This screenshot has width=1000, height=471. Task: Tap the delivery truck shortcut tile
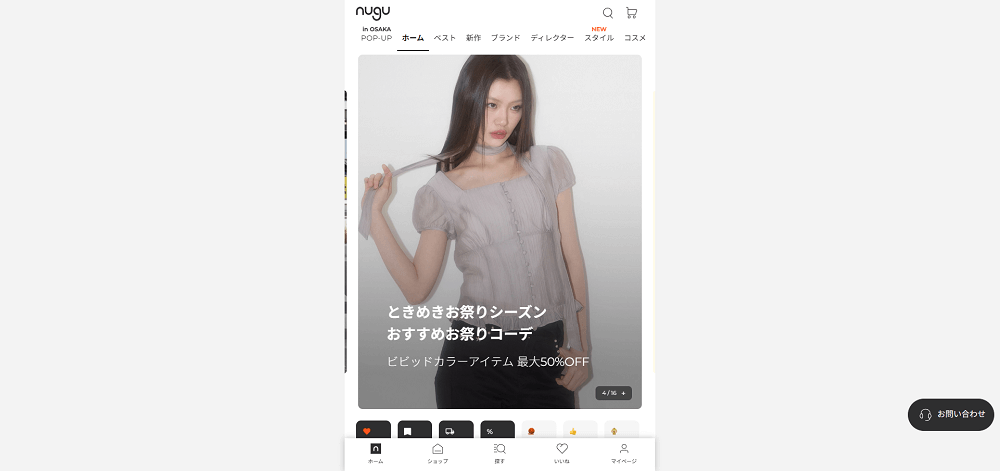click(455, 430)
